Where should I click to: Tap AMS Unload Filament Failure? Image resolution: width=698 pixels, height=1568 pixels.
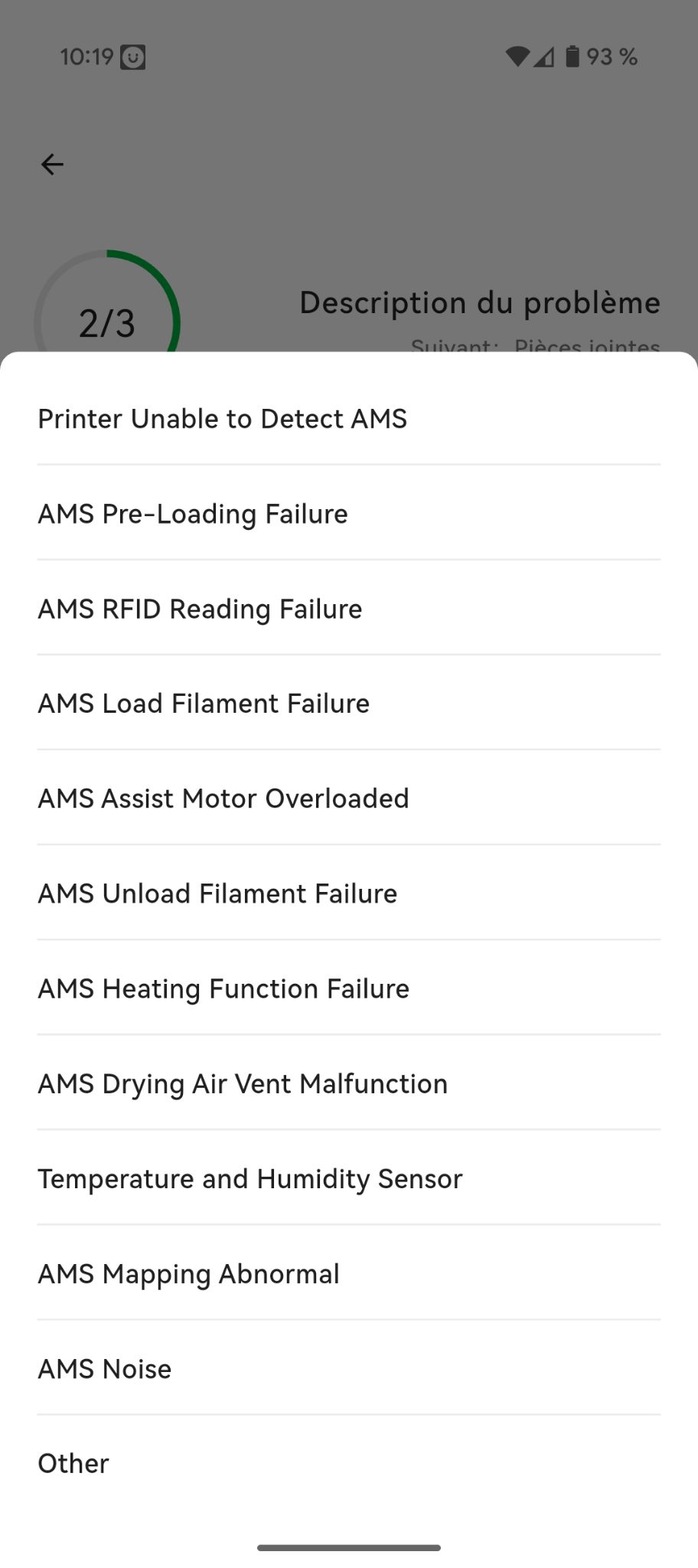pyautogui.click(x=349, y=893)
